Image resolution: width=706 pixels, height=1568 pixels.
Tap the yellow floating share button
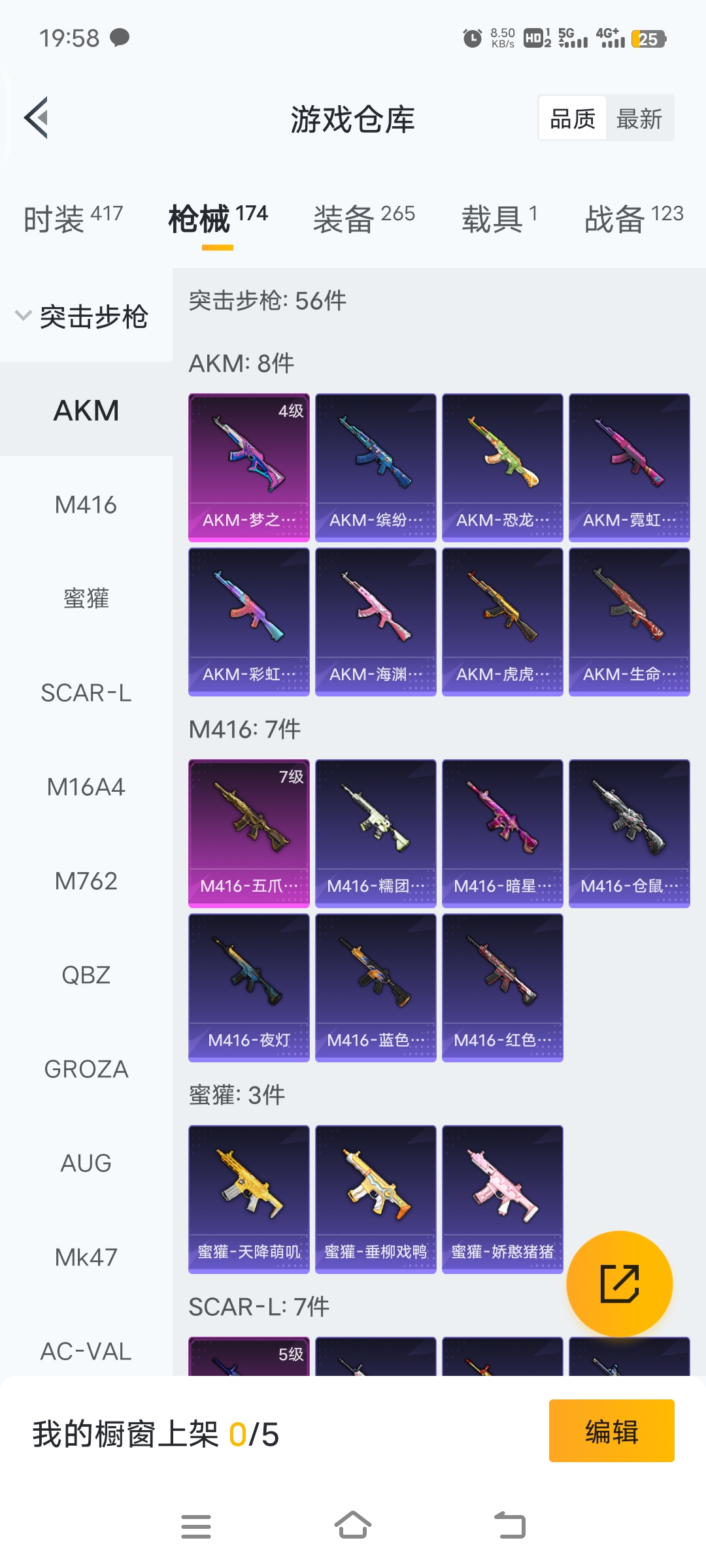coord(619,1284)
